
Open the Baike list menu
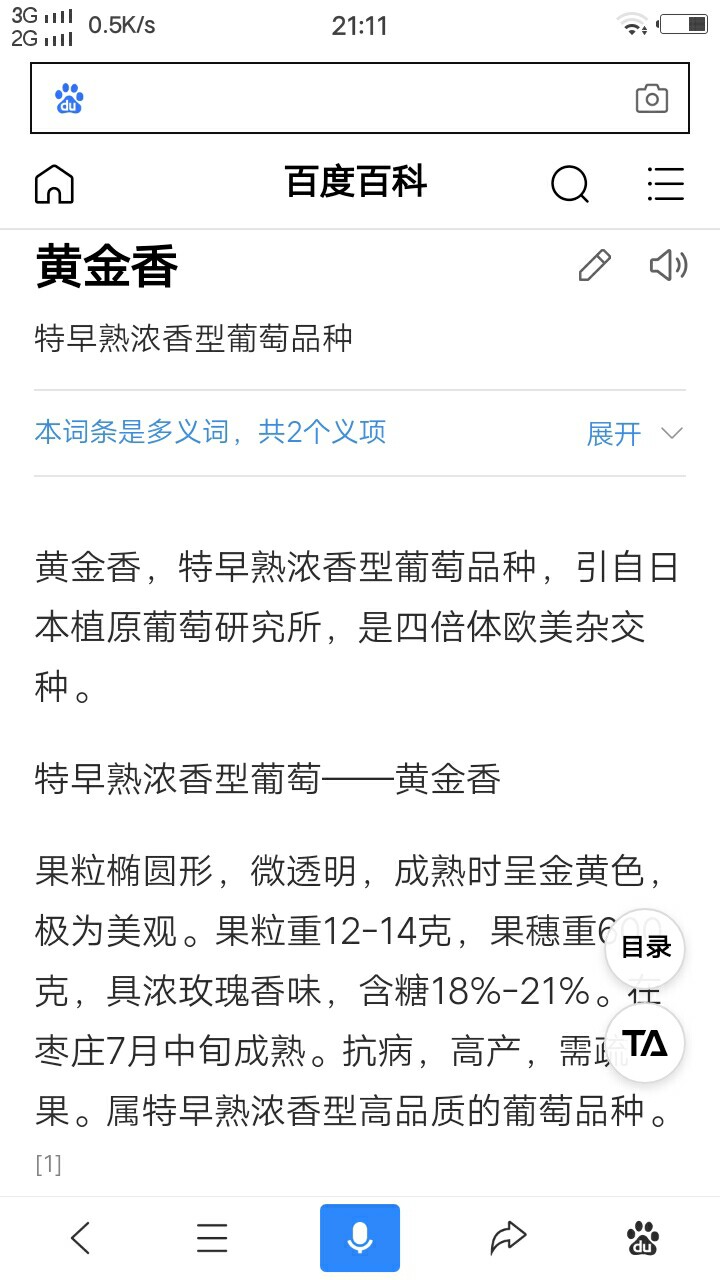point(665,184)
